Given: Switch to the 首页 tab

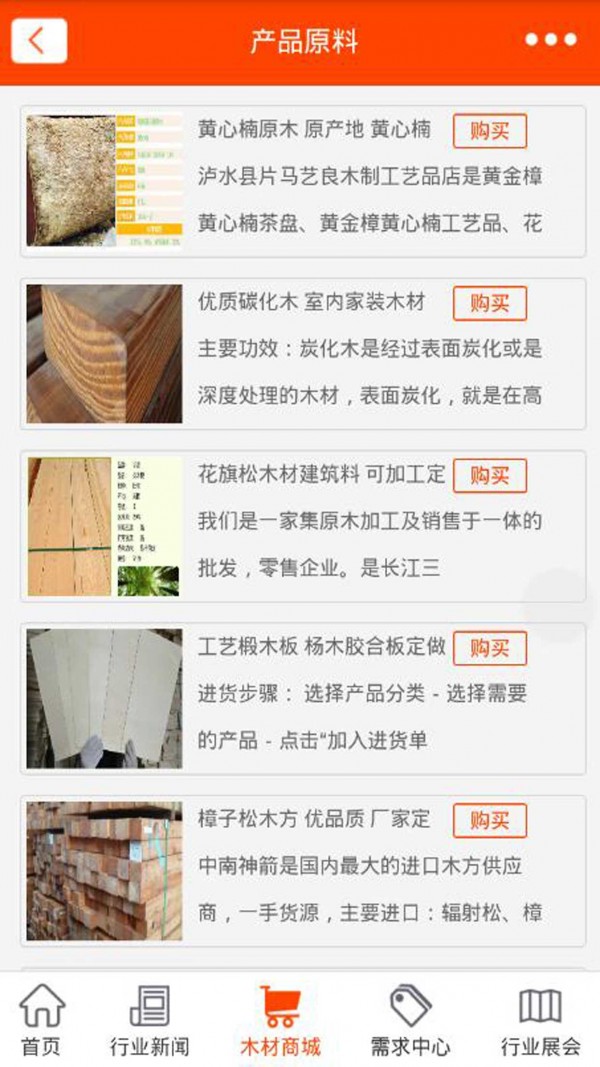Looking at the screenshot, I should coord(41,1020).
